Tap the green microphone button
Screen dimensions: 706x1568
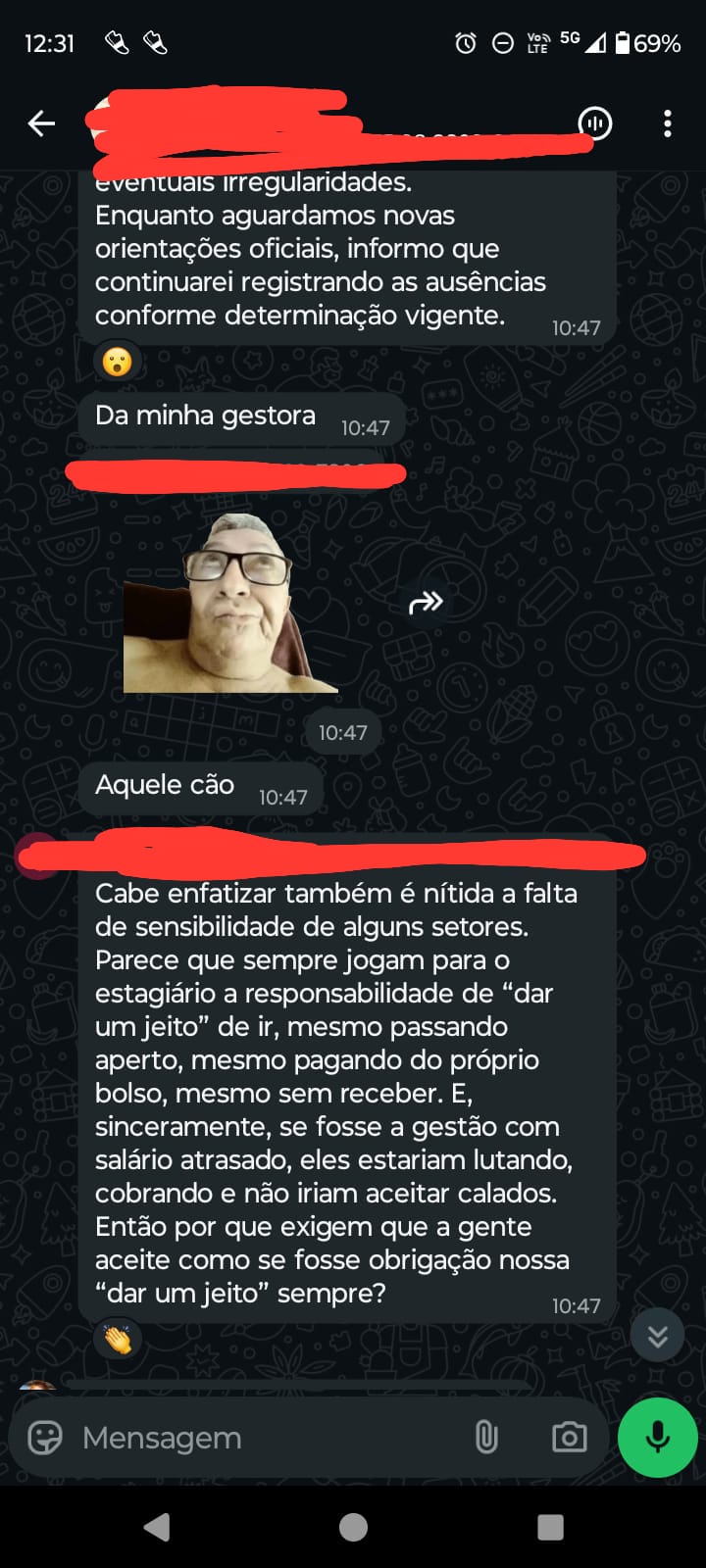(x=657, y=1438)
